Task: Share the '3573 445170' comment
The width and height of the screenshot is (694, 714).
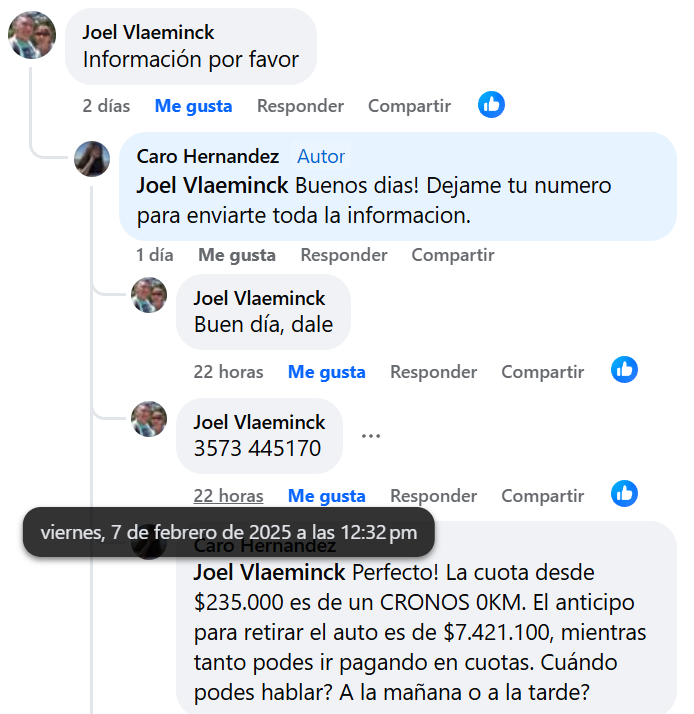Action: point(542,496)
